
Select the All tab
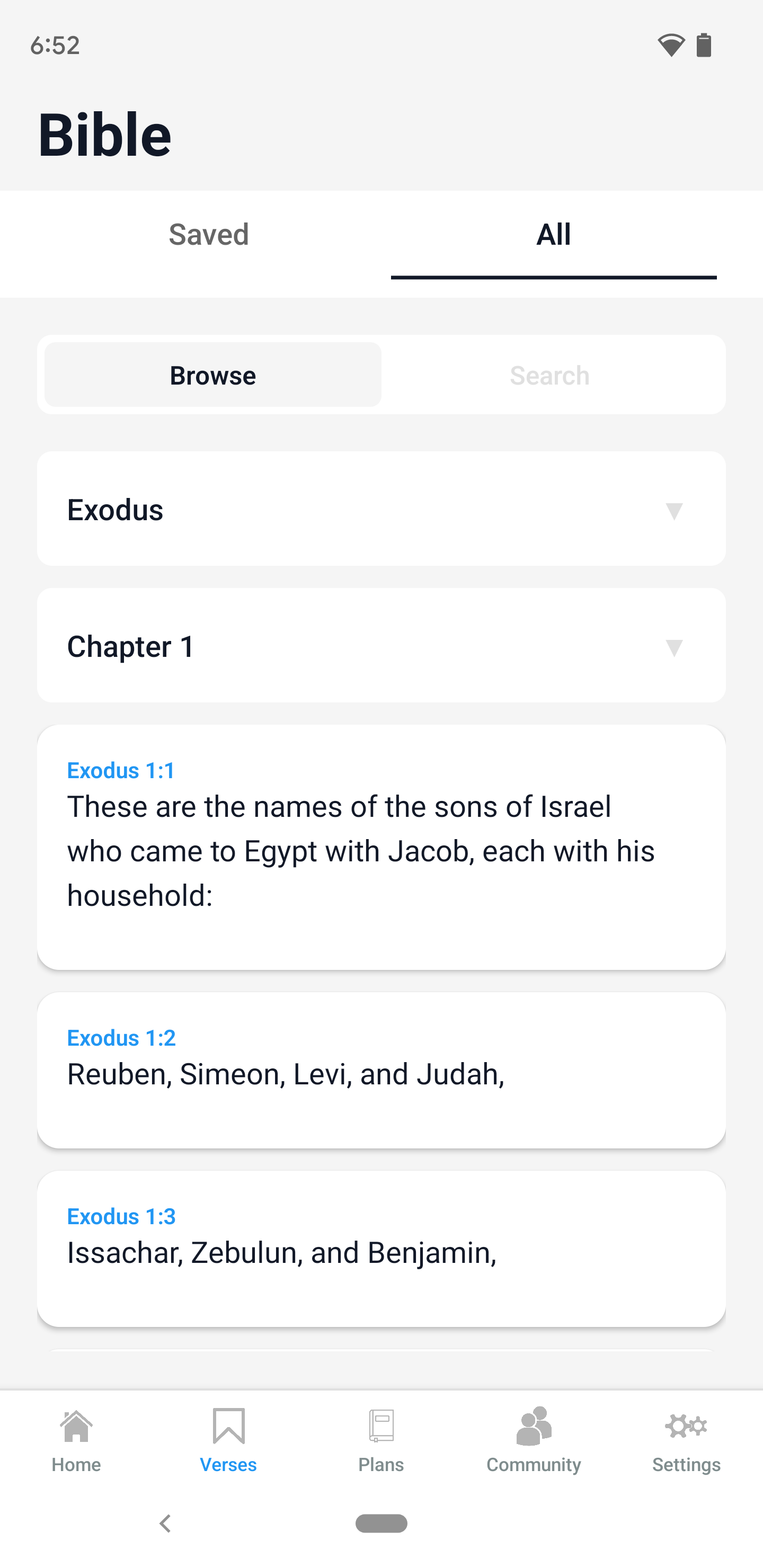(553, 235)
